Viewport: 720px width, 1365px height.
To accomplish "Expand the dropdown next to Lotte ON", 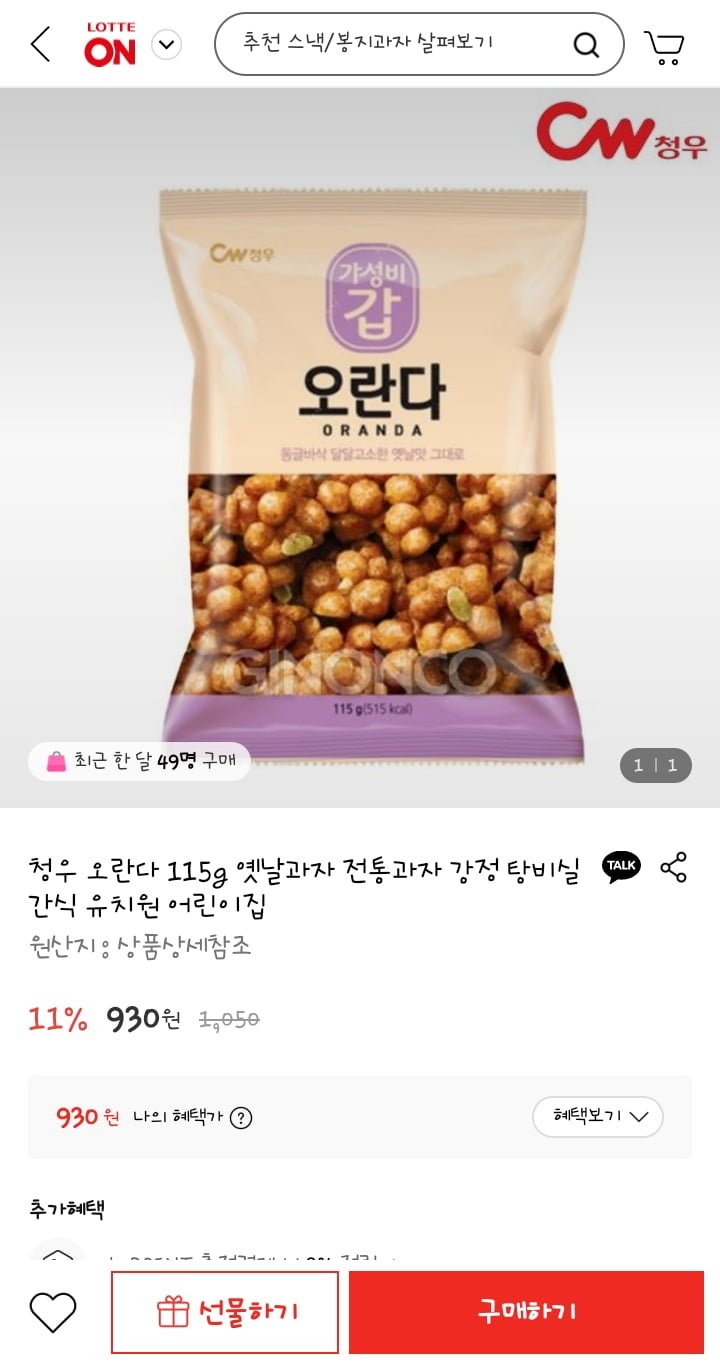I will point(166,45).
